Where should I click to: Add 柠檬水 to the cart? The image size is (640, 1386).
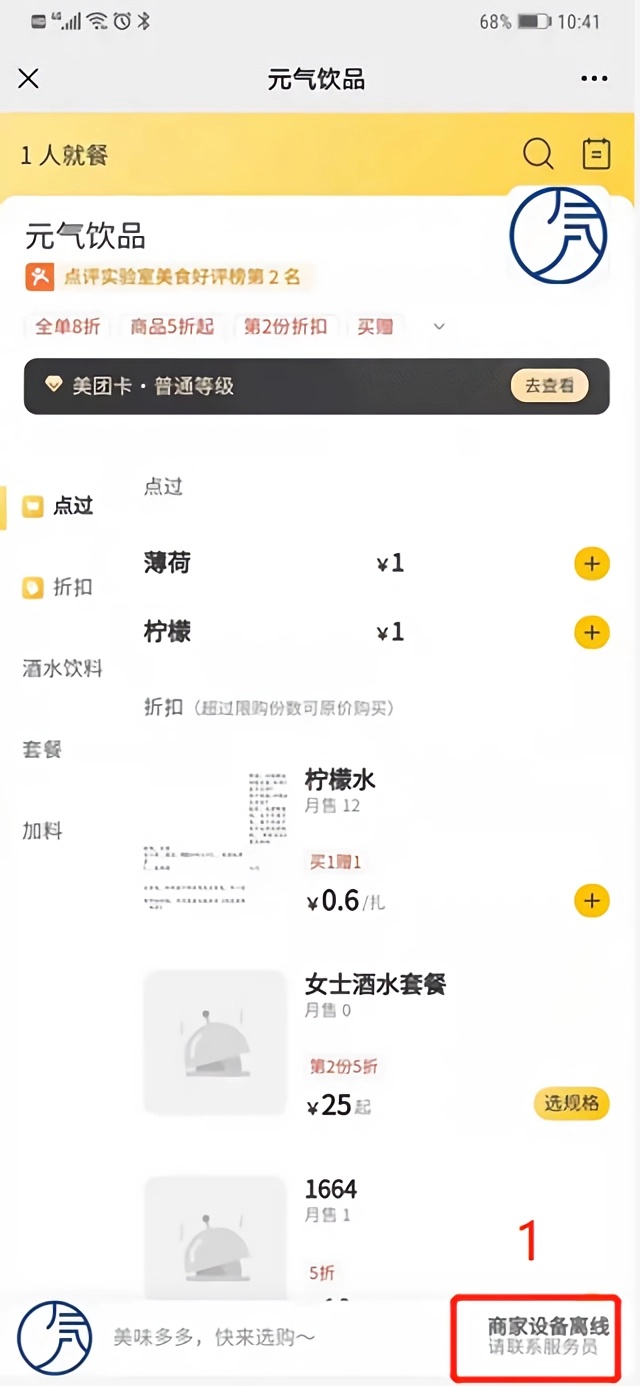pyautogui.click(x=591, y=901)
